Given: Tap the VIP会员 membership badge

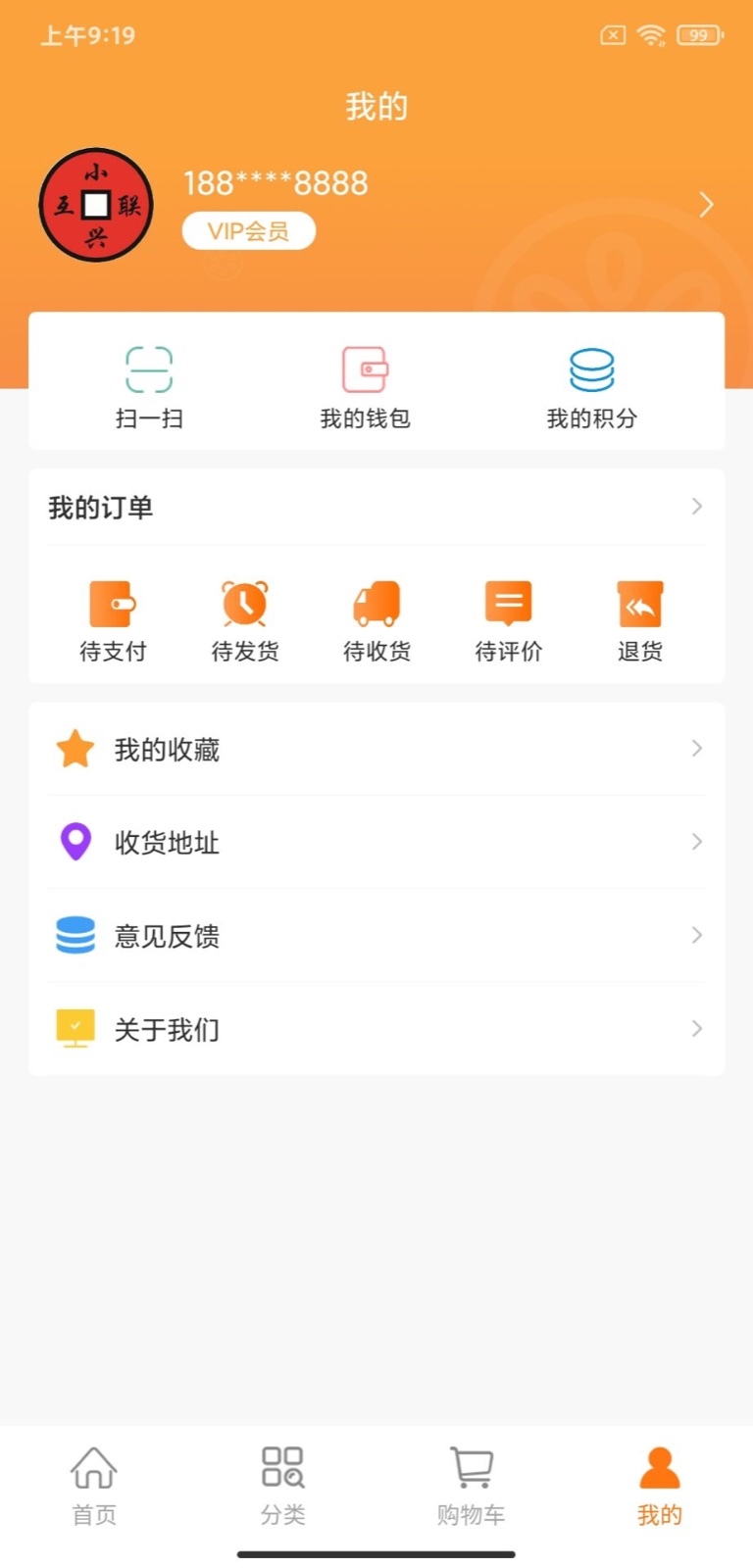Looking at the screenshot, I should (x=248, y=229).
